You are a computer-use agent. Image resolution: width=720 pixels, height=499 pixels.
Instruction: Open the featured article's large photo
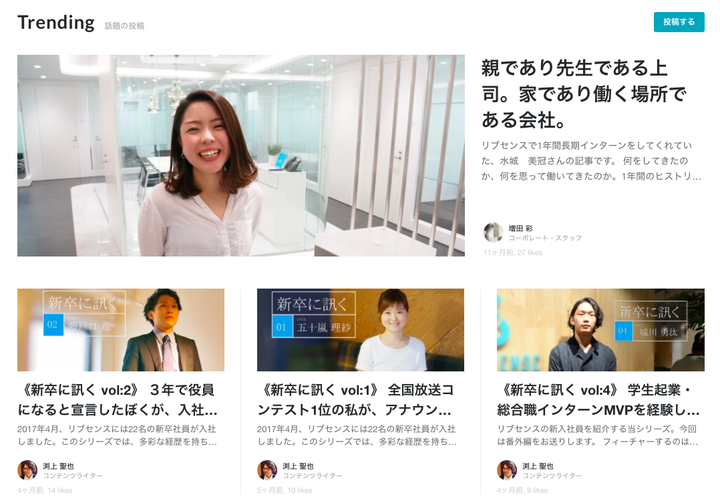pos(241,156)
